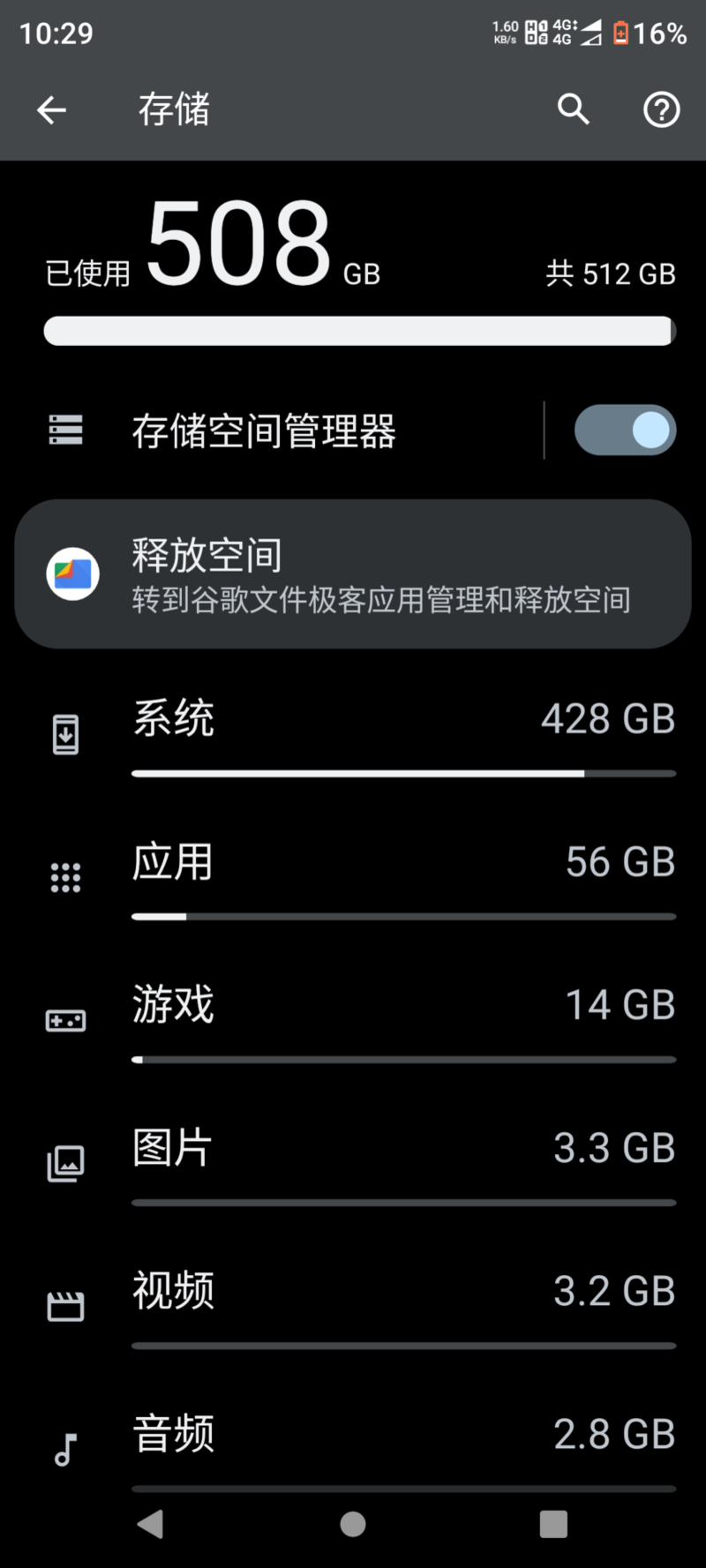This screenshot has height=1568, width=706.
Task: Go back from the 存储 screen
Action: point(51,110)
